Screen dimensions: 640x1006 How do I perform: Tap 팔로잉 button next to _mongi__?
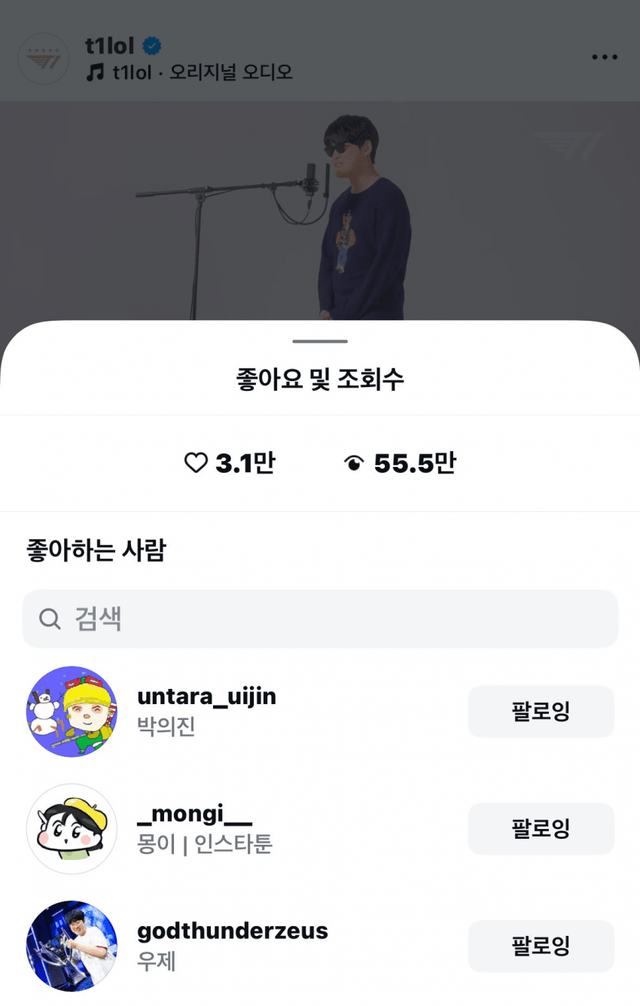(x=541, y=828)
